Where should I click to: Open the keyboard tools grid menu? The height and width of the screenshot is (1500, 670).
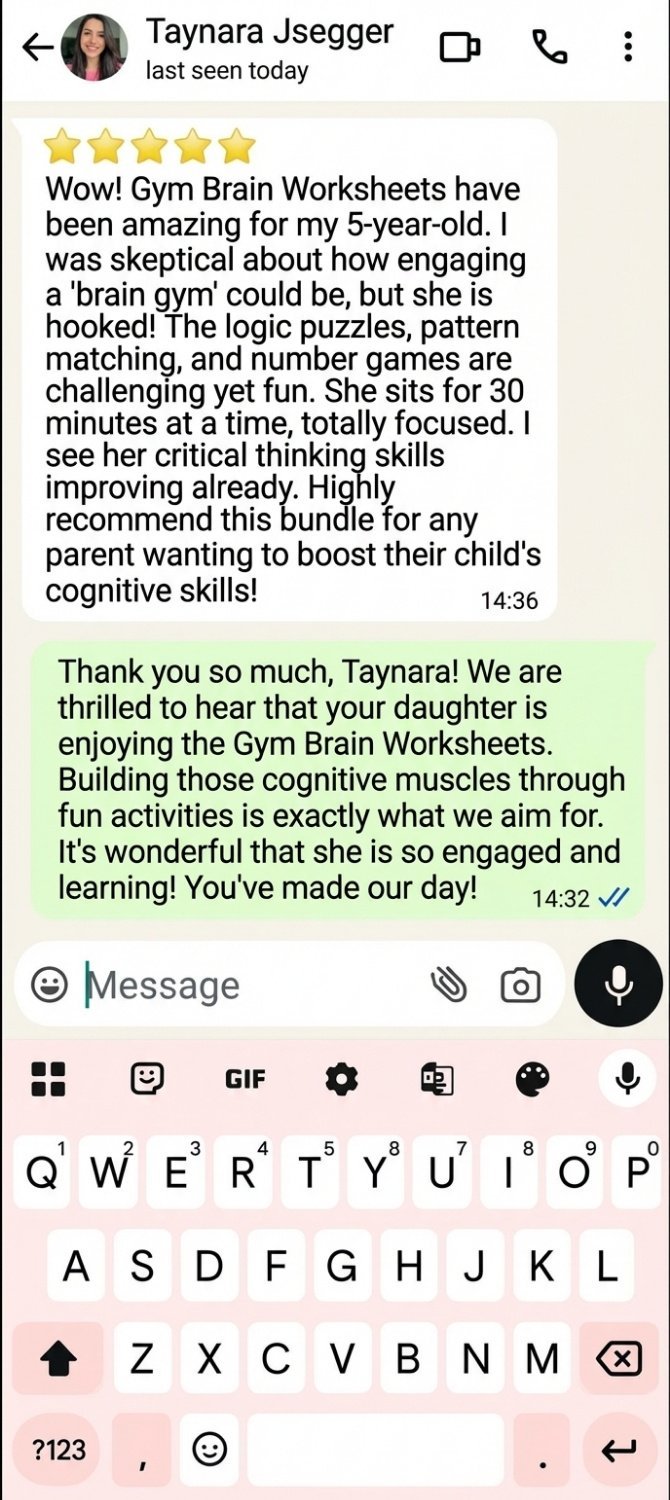tap(48, 1079)
